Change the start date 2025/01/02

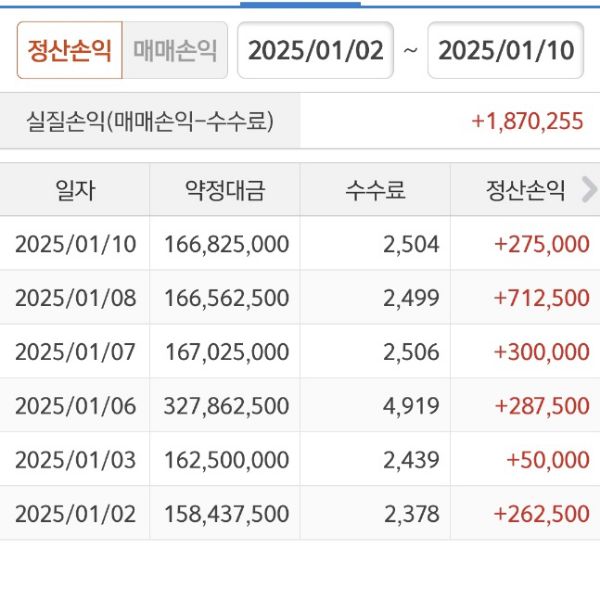pos(315,51)
